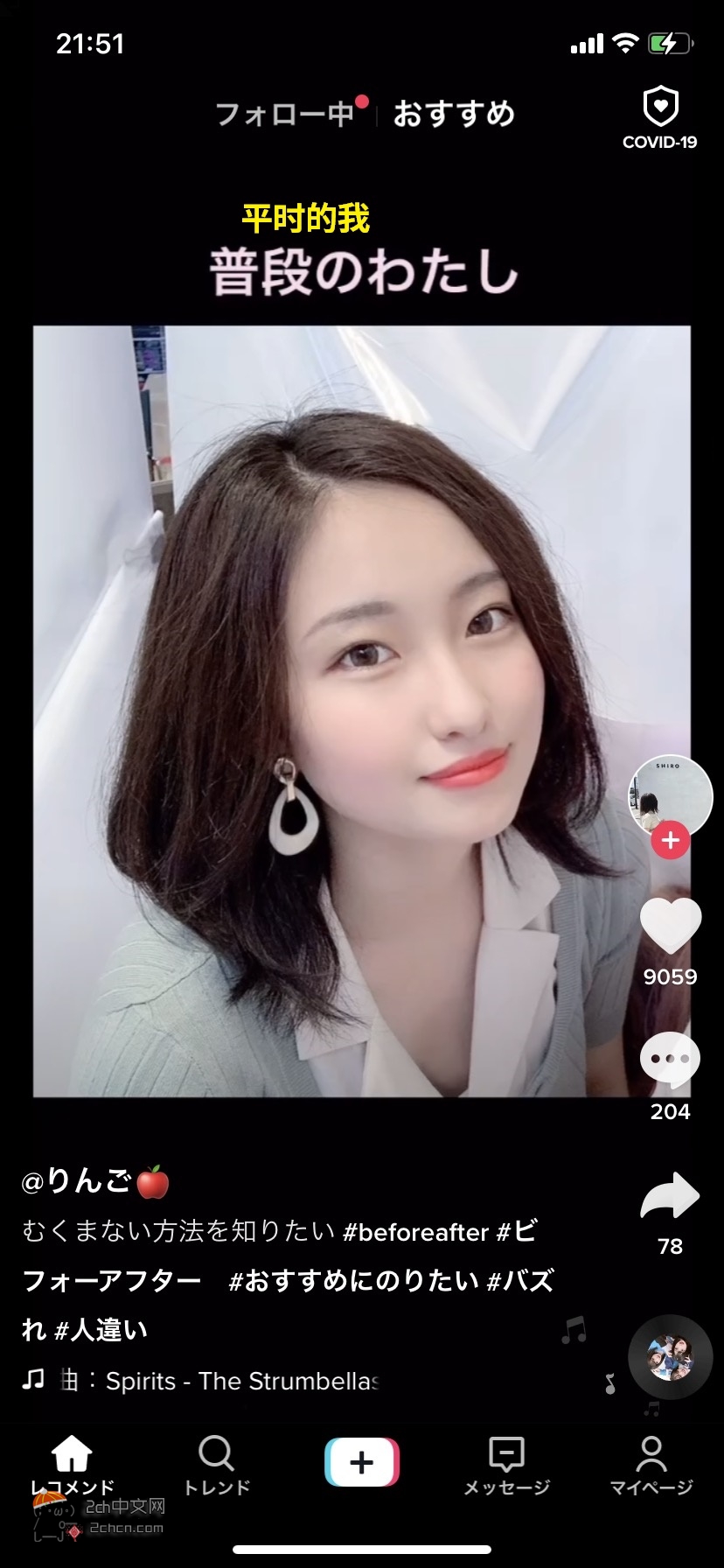Image resolution: width=724 pixels, height=1568 pixels.
Task: Follow the creator with the red plus
Action: (x=671, y=841)
